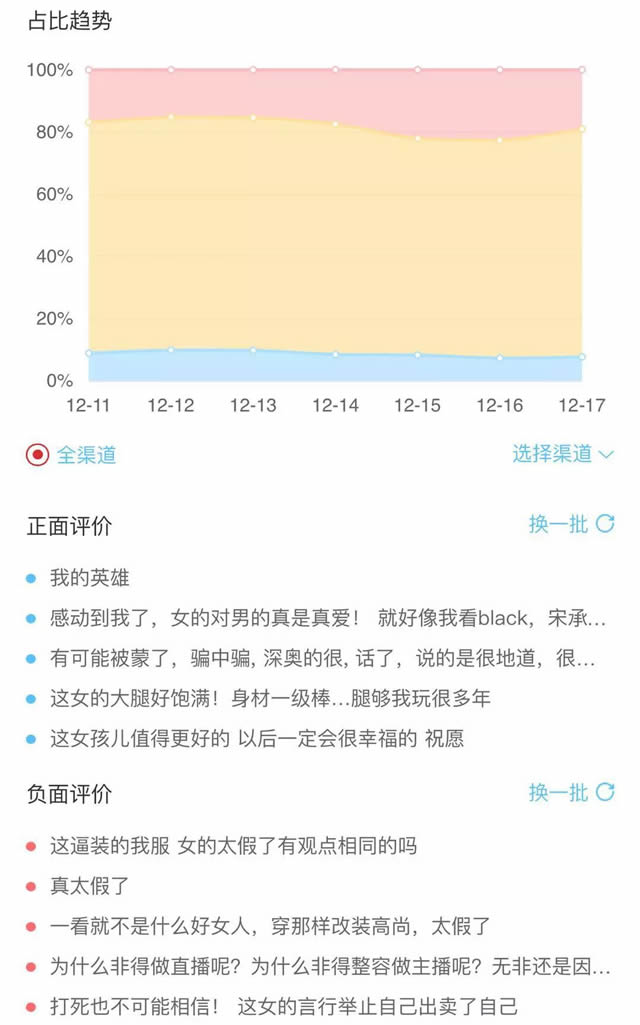The height and width of the screenshot is (1025, 640).
Task: Refresh 负面评价 with 换一批
Action: pos(571,793)
